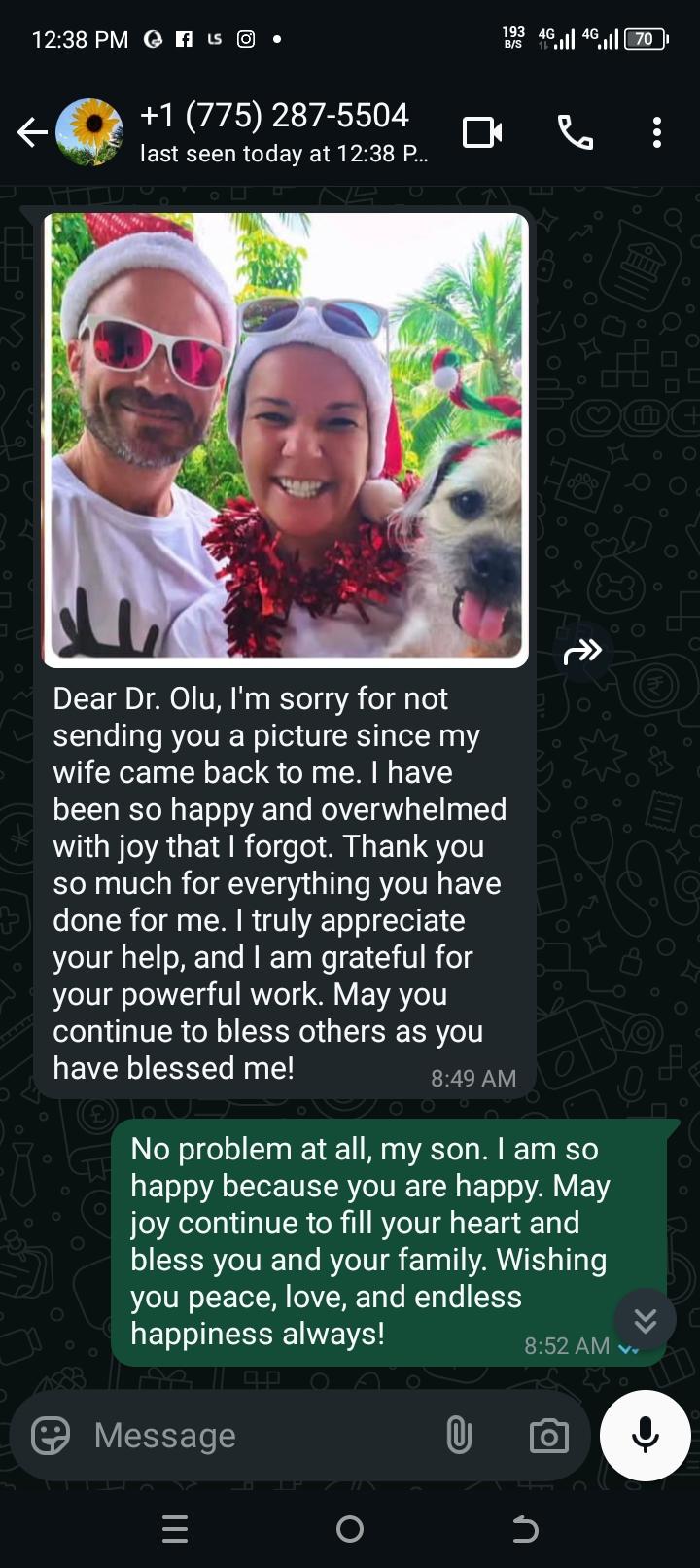The height and width of the screenshot is (1568, 700).
Task: Open contact info for +1 (775) 287-5504
Action: 274,131
